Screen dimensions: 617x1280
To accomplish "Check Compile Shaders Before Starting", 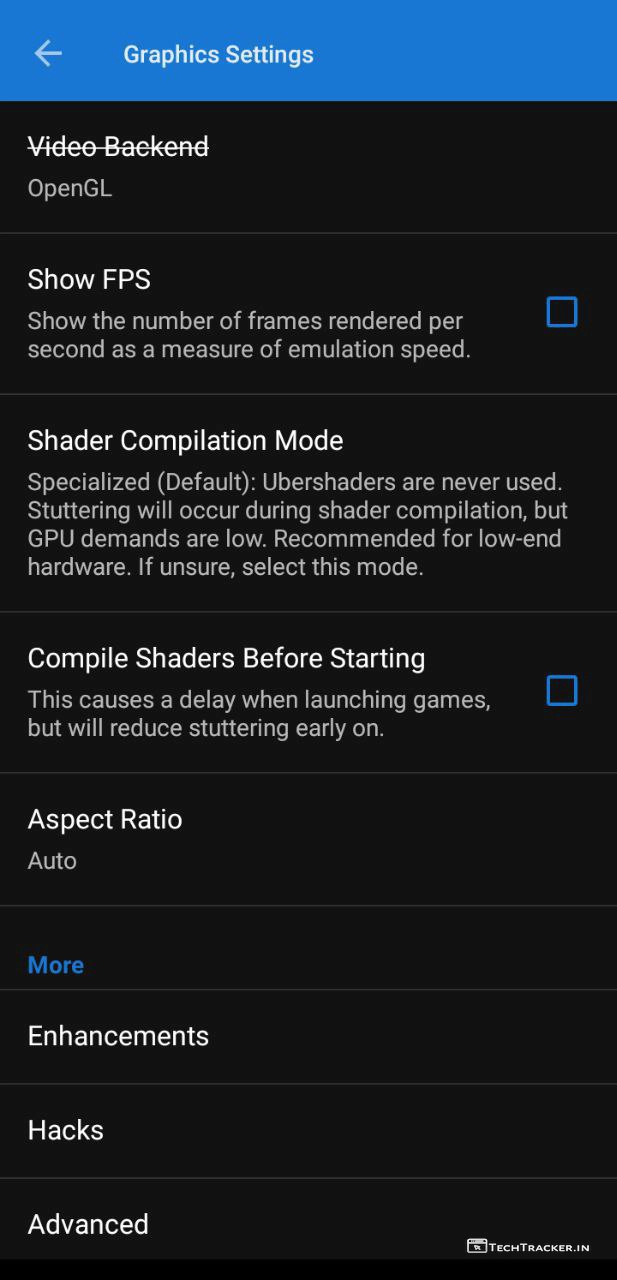I will click(561, 690).
